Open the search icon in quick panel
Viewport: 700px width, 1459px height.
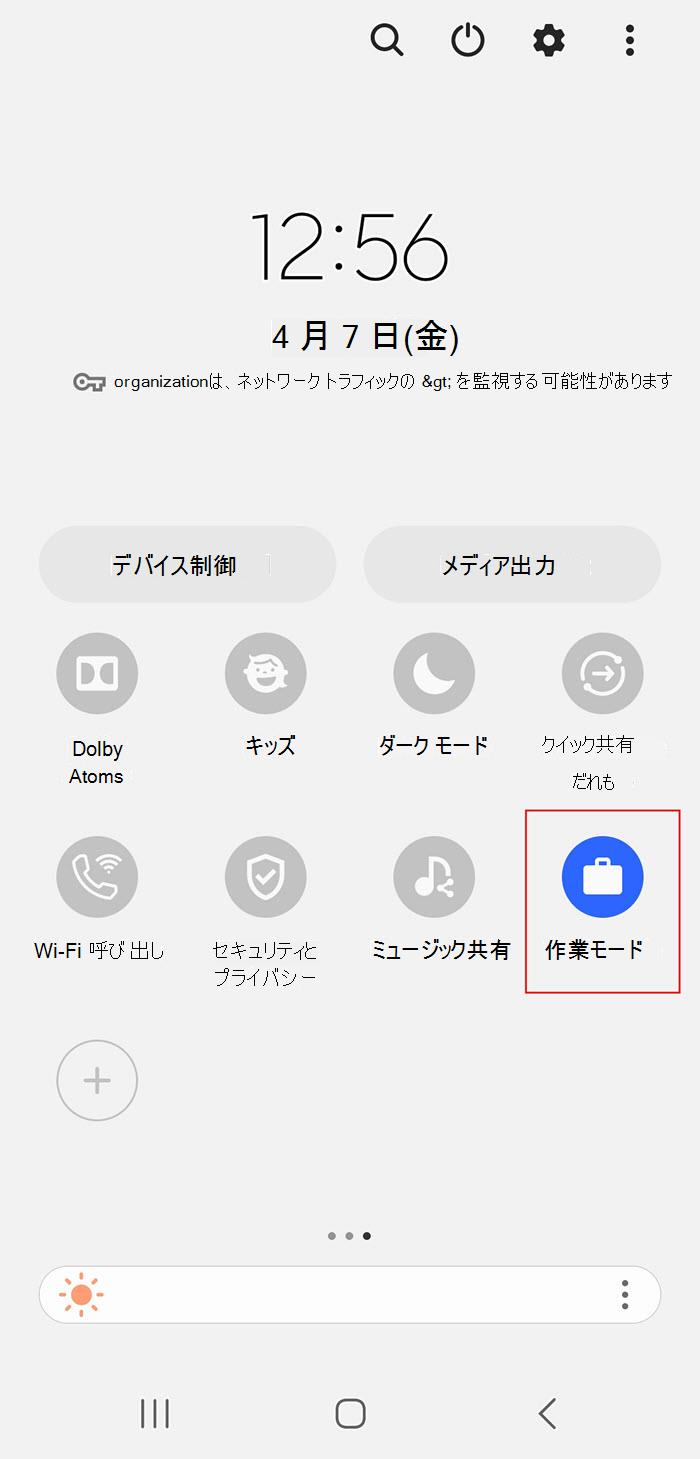coord(387,40)
